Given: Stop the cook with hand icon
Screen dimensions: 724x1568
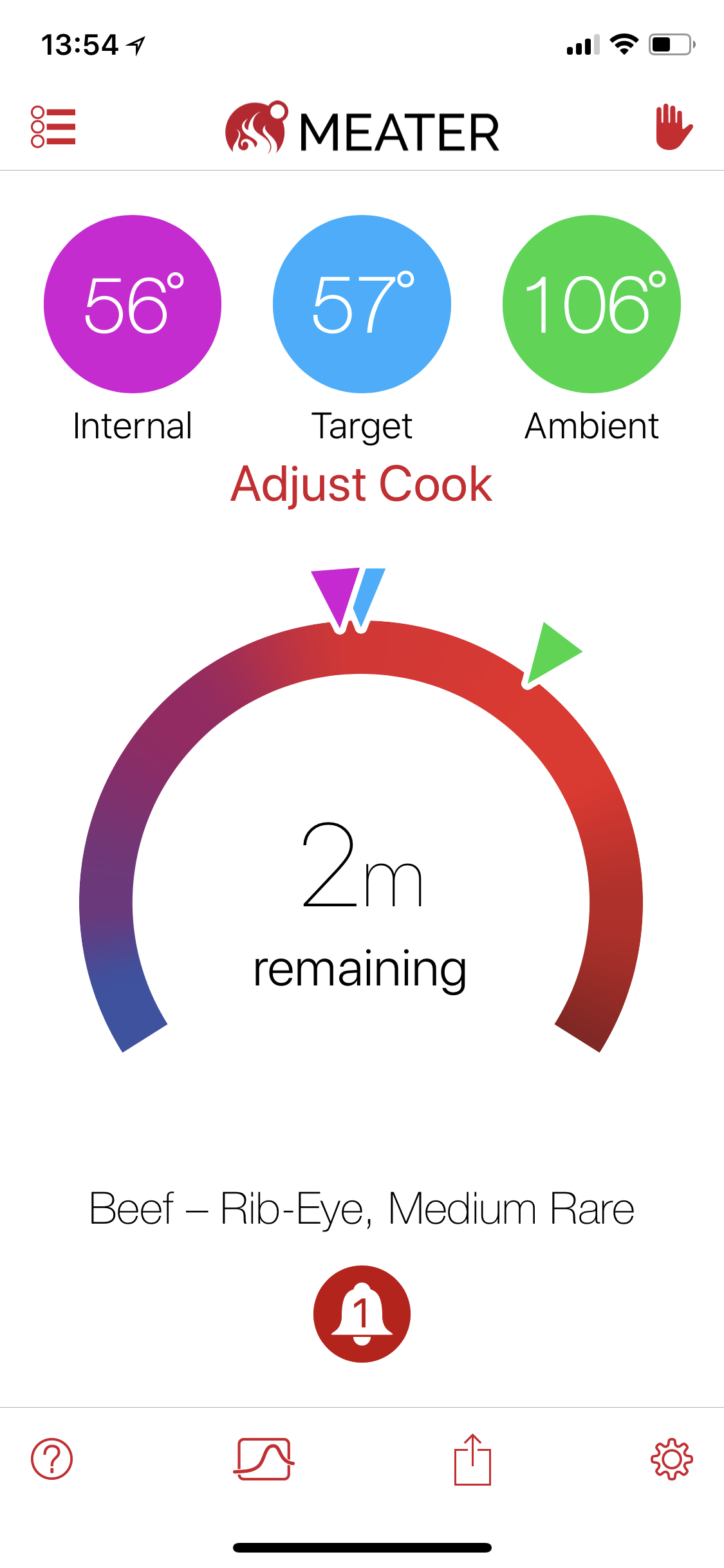Looking at the screenshot, I should point(673,127).
